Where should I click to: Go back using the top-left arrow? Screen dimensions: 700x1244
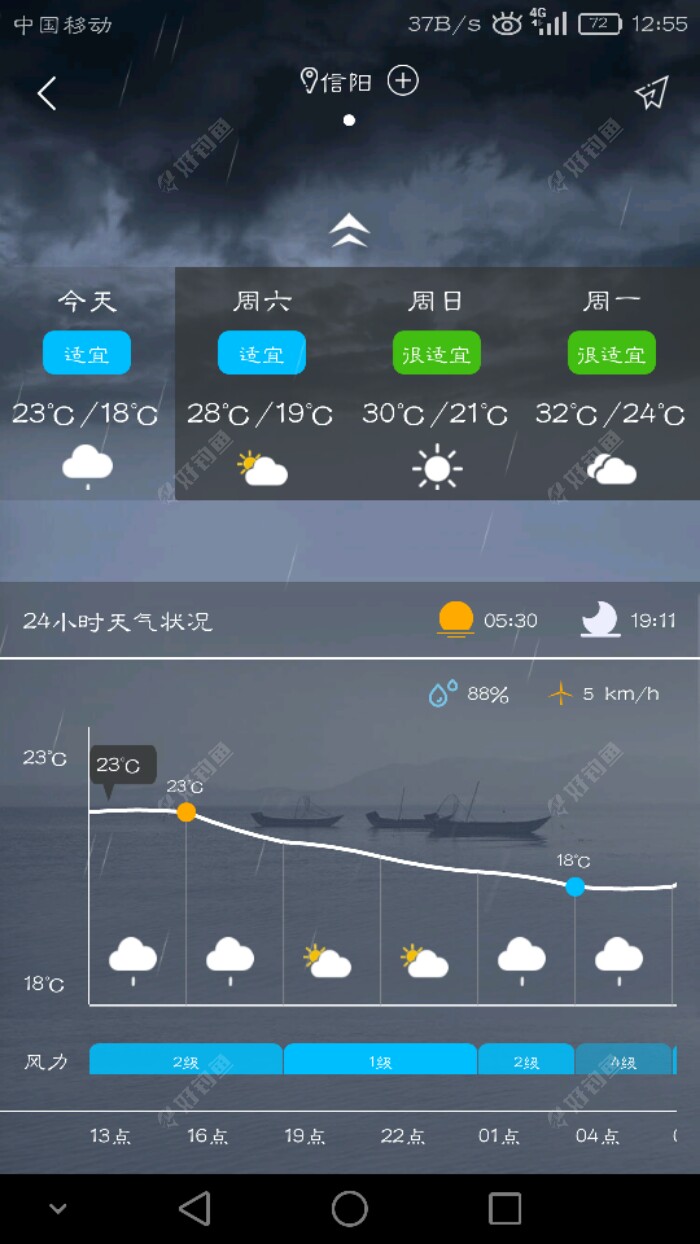[x=46, y=93]
